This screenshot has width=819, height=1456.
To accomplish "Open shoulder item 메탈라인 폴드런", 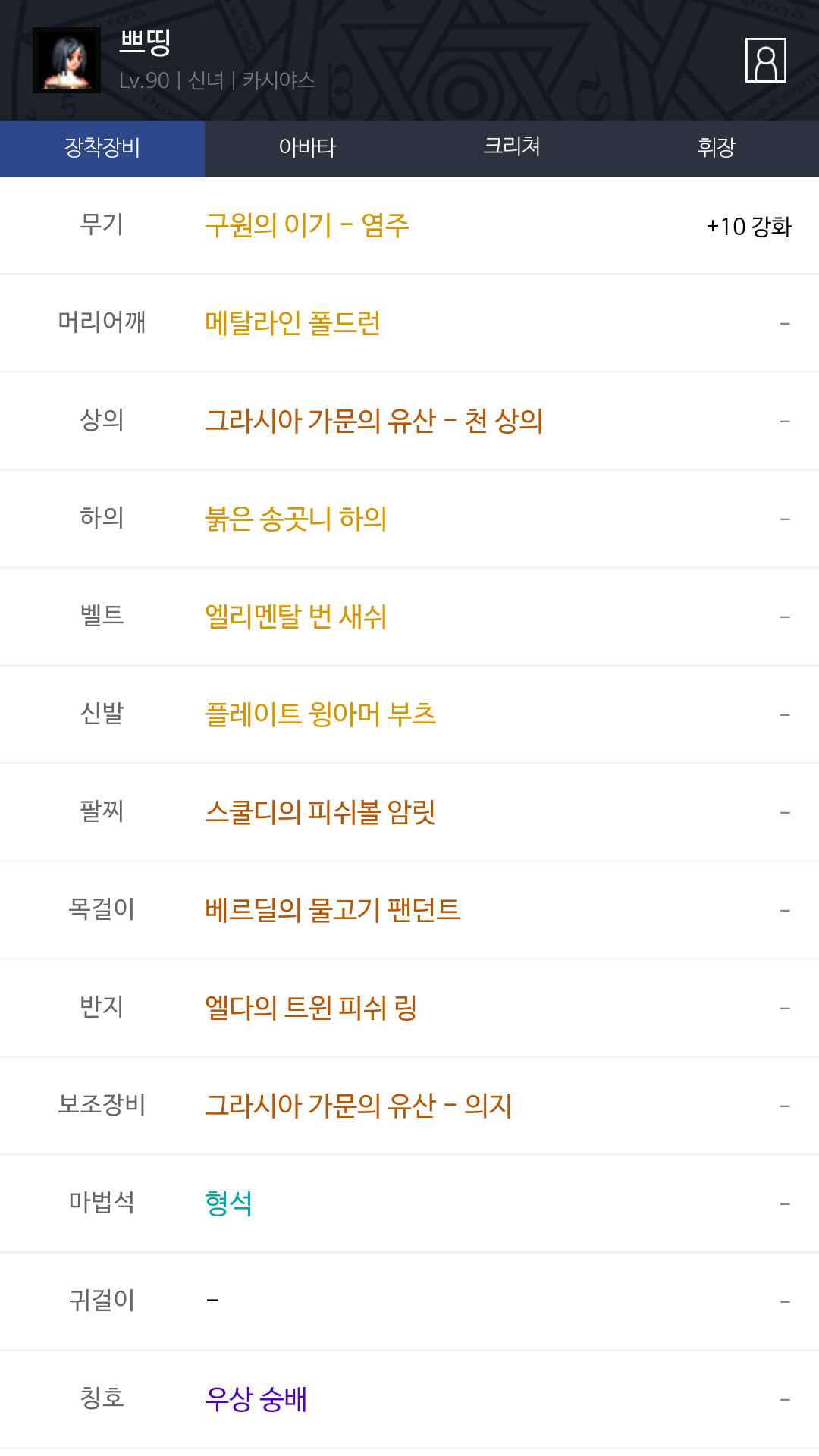I will [x=293, y=323].
